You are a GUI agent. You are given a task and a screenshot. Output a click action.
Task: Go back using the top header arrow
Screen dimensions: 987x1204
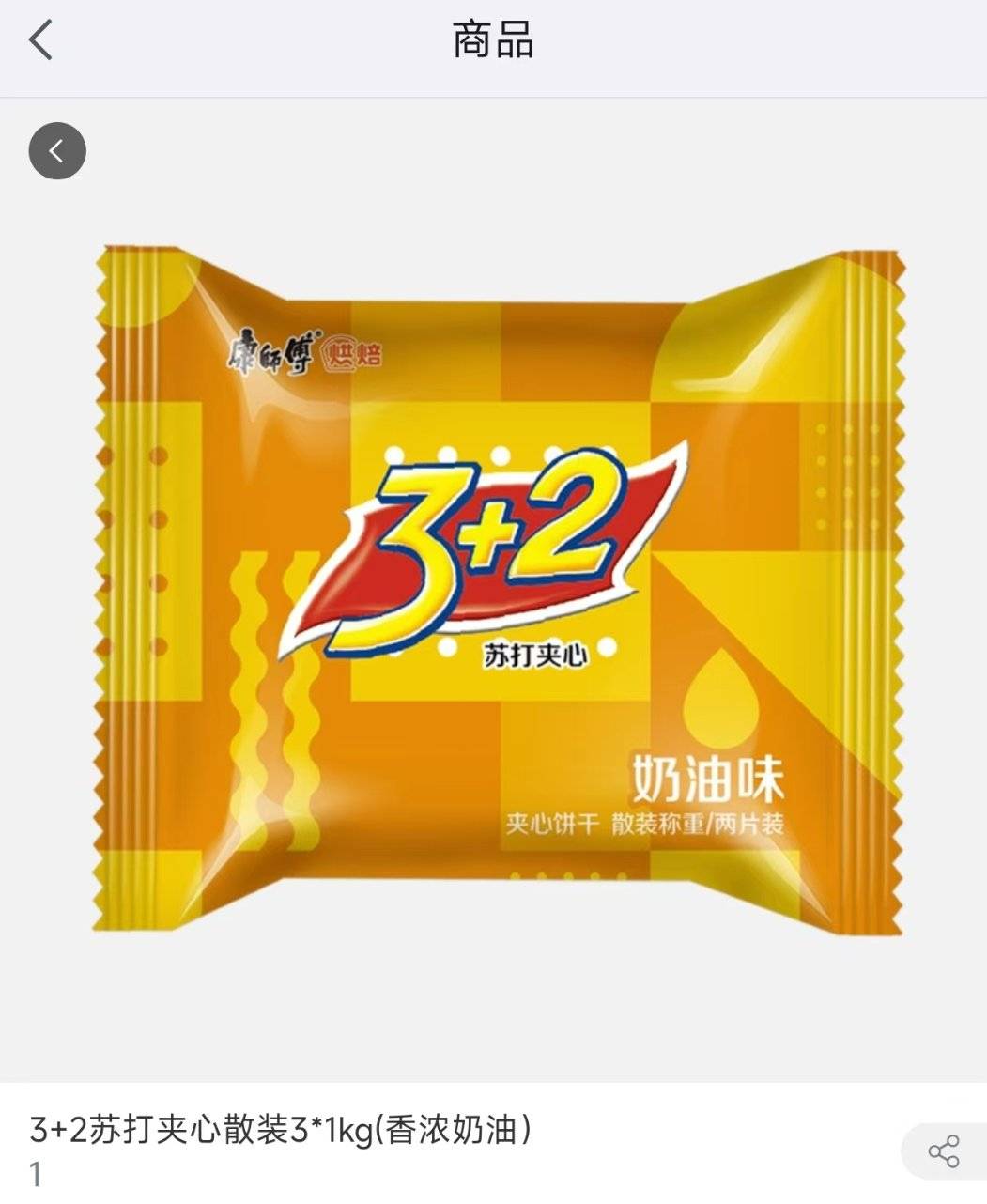[x=40, y=41]
